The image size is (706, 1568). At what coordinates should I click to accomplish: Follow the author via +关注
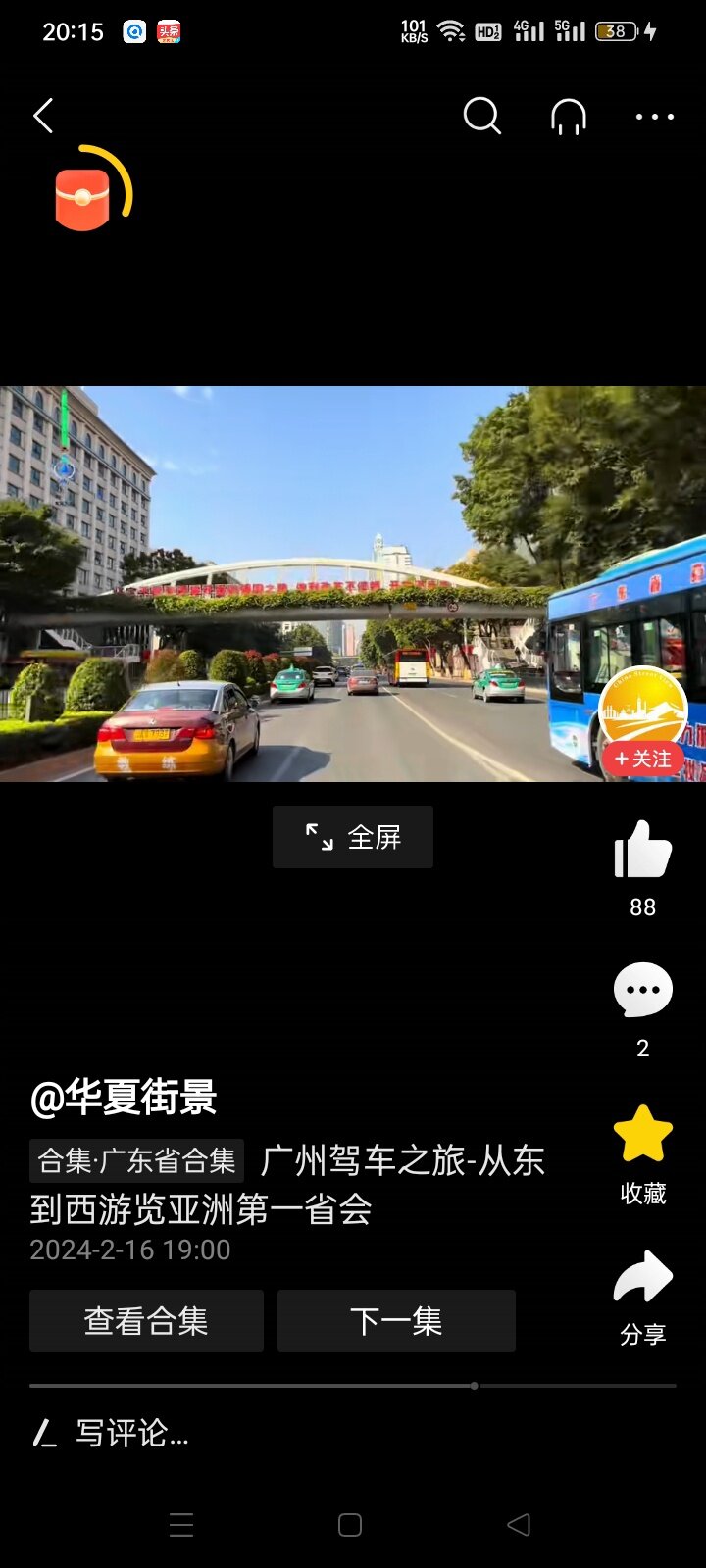click(643, 759)
